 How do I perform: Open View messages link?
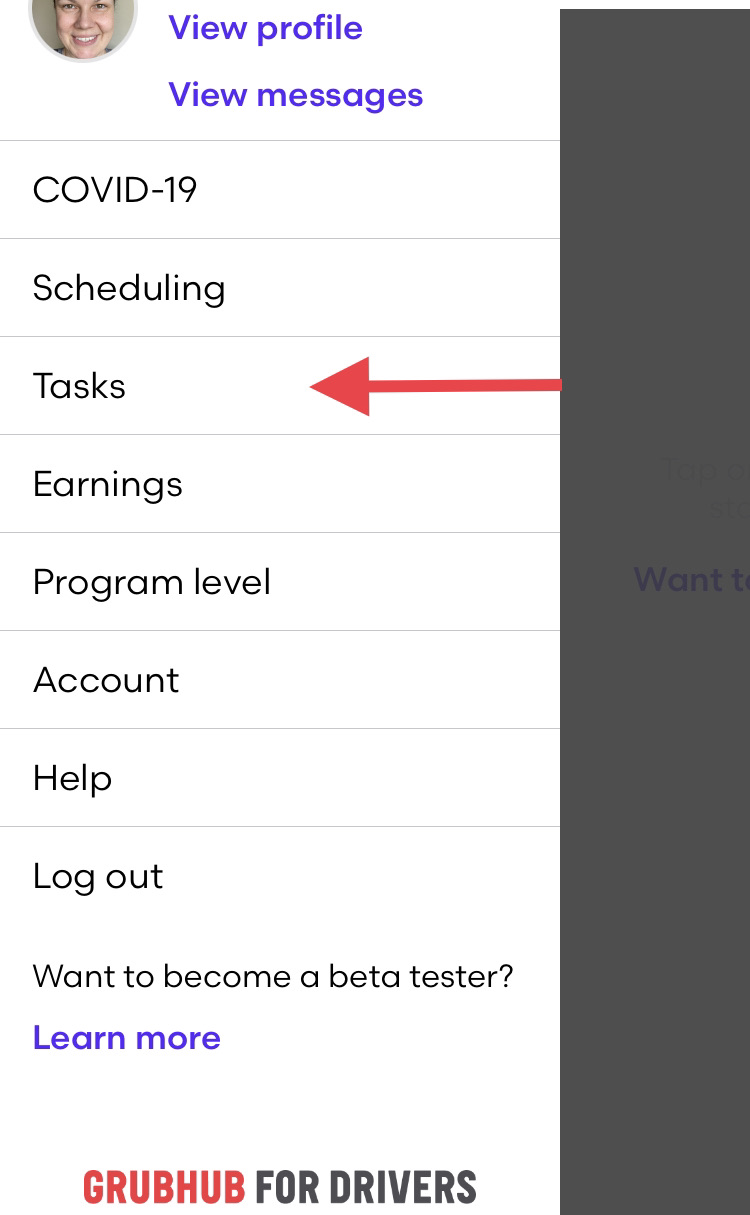(x=295, y=95)
